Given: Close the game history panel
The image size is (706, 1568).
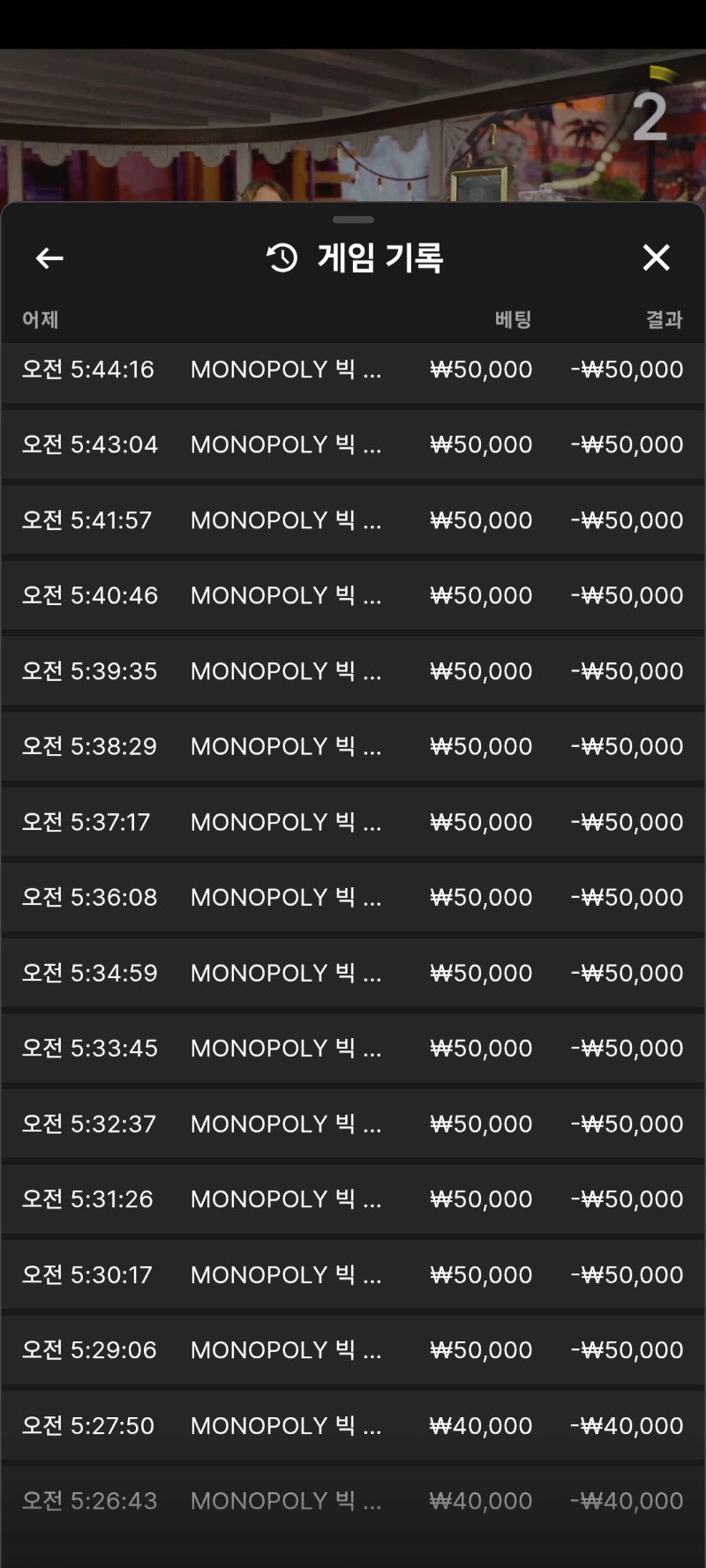Looking at the screenshot, I should tap(656, 258).
